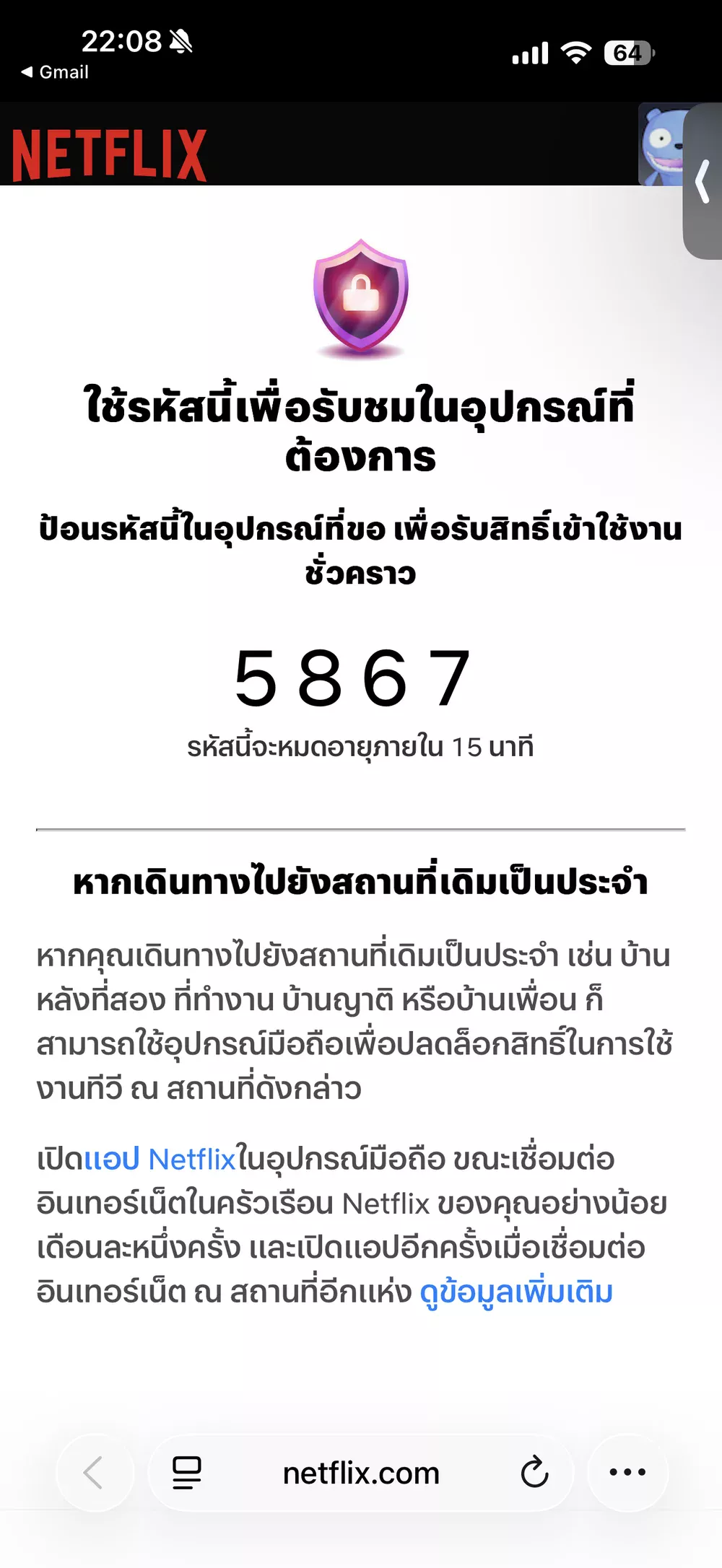Go back to the previous page in browser
The image size is (722, 1568).
pos(94,1473)
